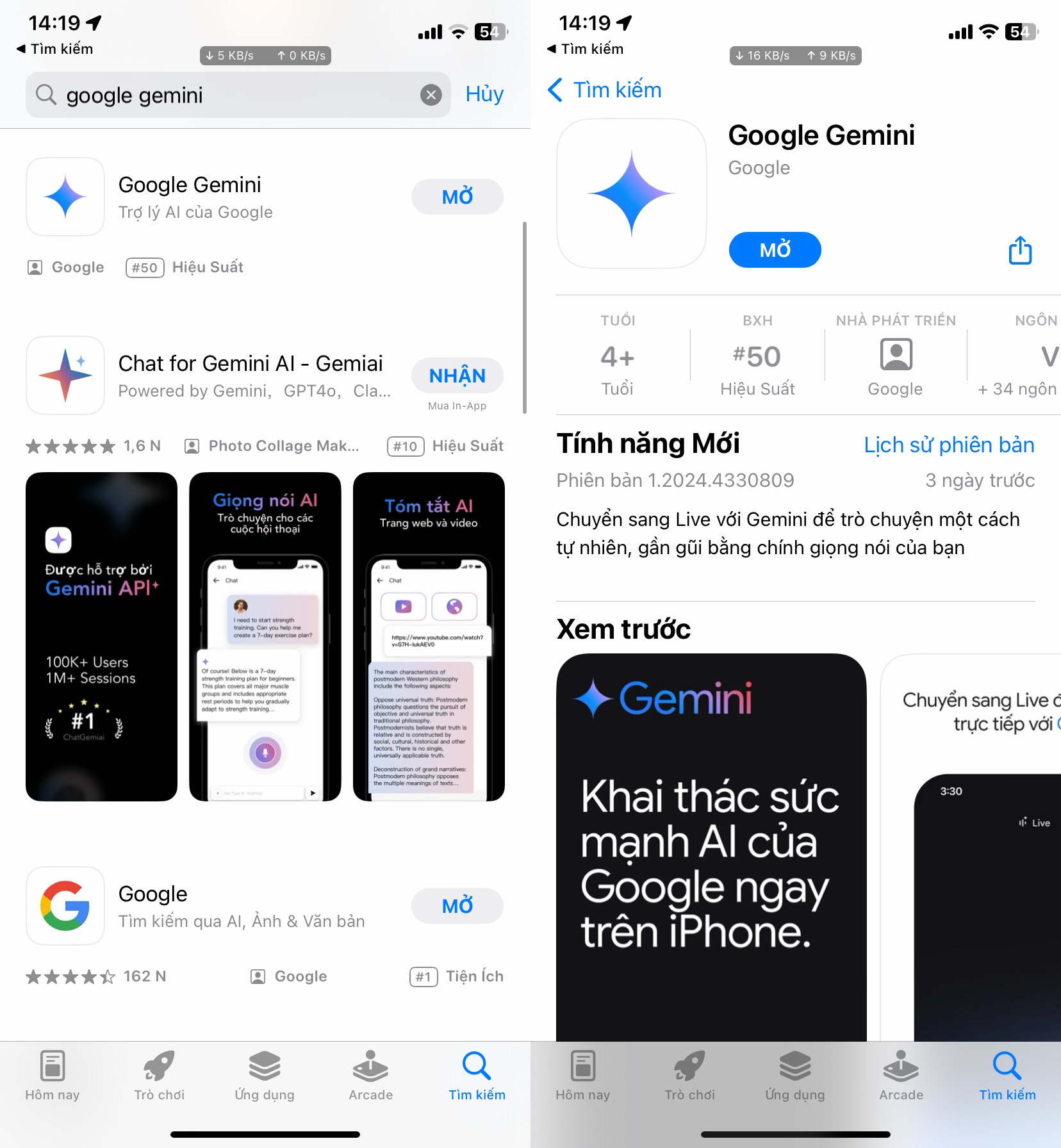The image size is (1061, 1148).
Task: Get Chat for Gemini AI with NHẬN
Action: click(457, 376)
